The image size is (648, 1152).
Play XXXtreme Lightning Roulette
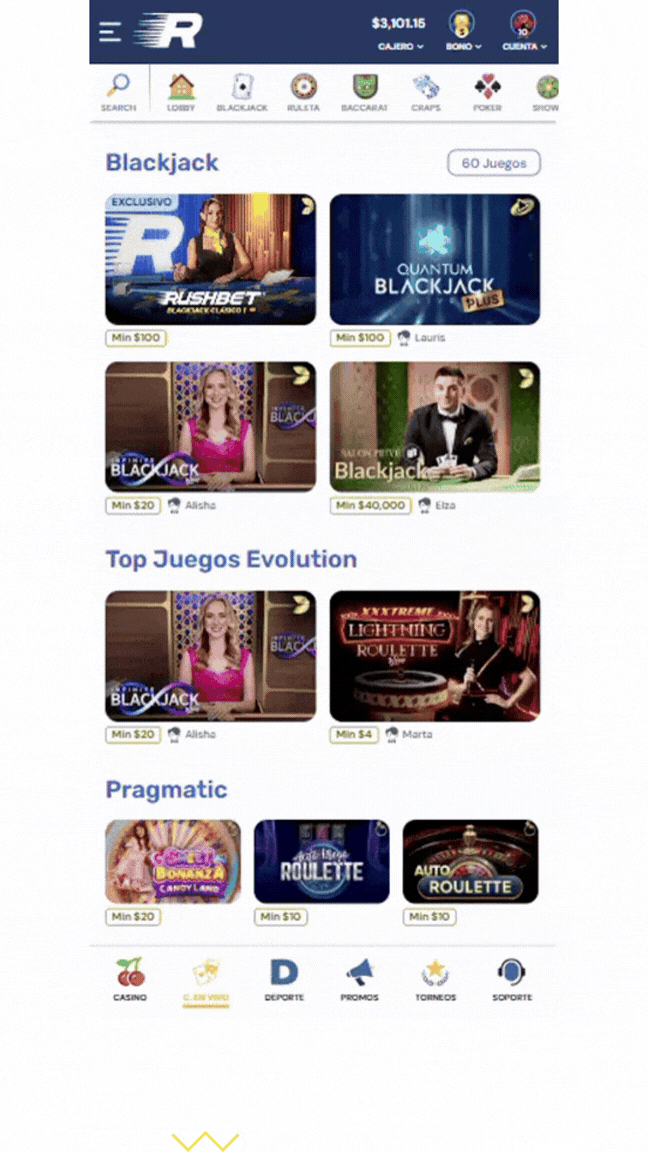point(434,656)
